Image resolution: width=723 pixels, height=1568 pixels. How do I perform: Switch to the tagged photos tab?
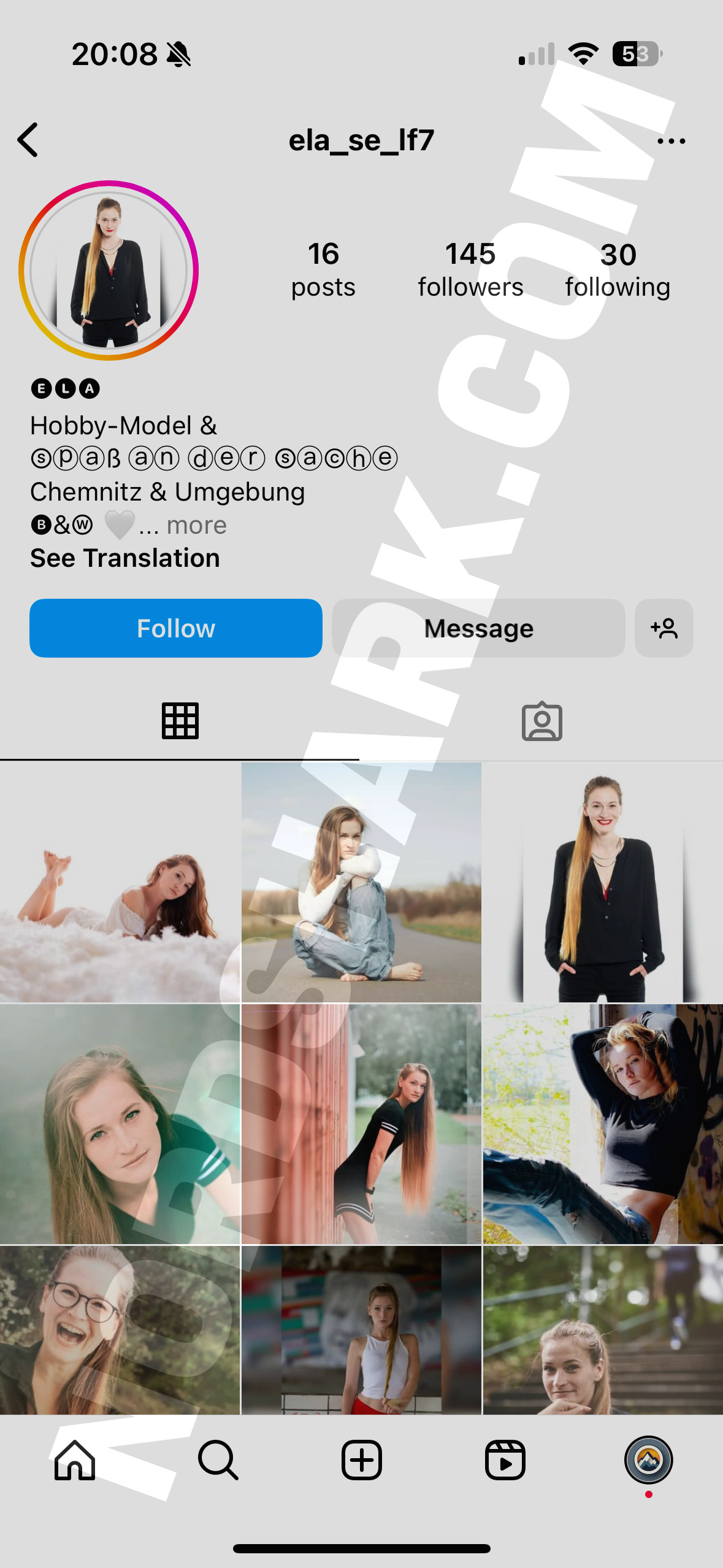point(541,721)
